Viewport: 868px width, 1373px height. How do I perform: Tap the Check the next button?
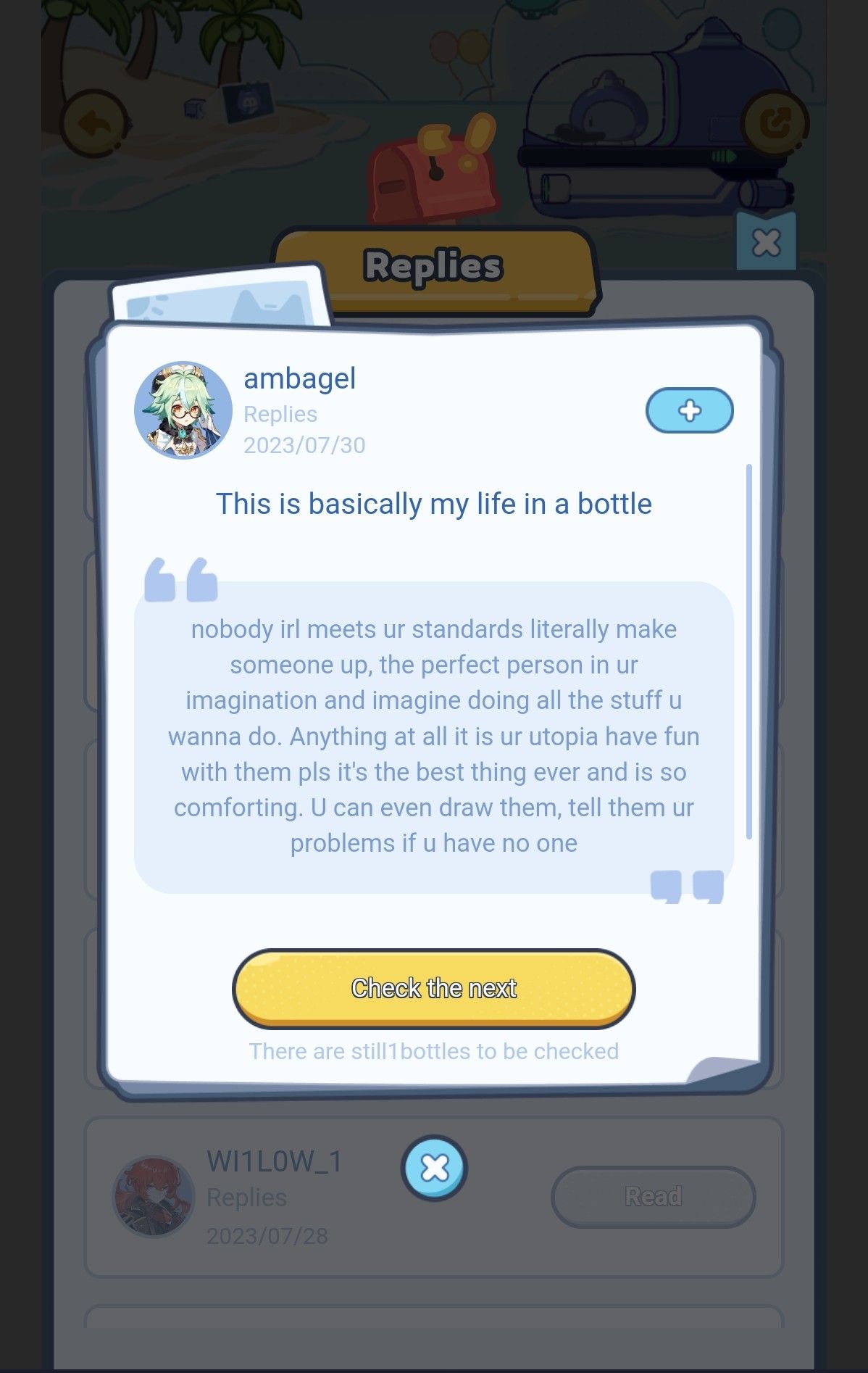pyautogui.click(x=433, y=988)
